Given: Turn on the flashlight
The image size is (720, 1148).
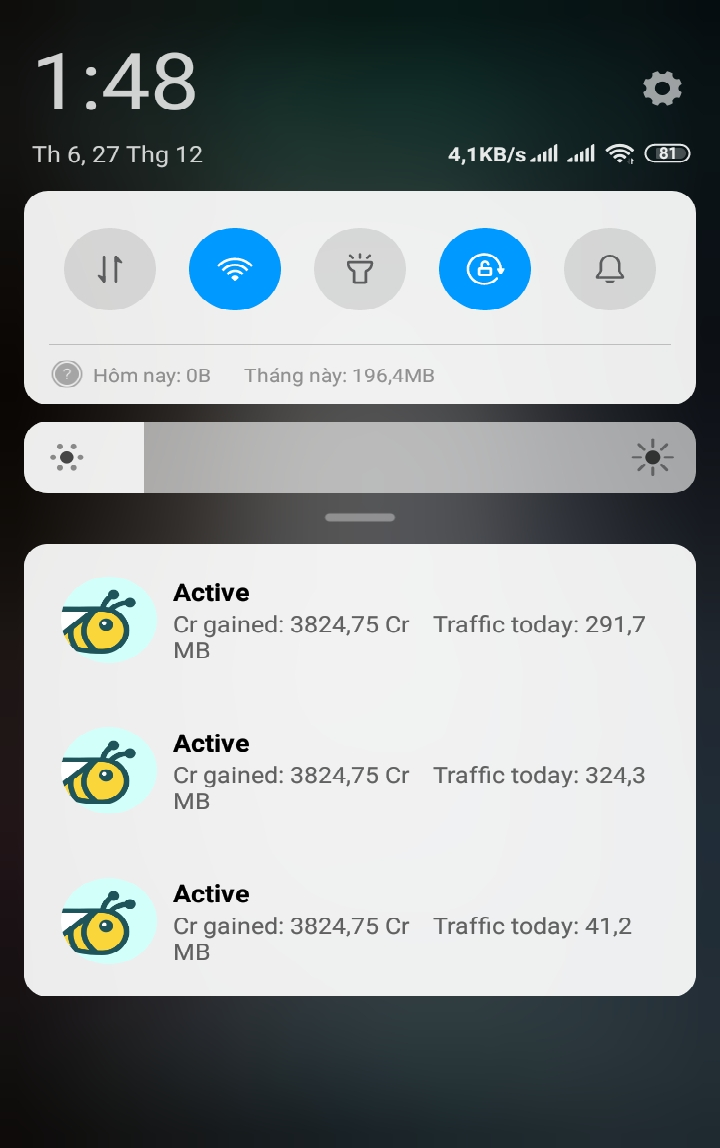Looking at the screenshot, I should (x=360, y=269).
